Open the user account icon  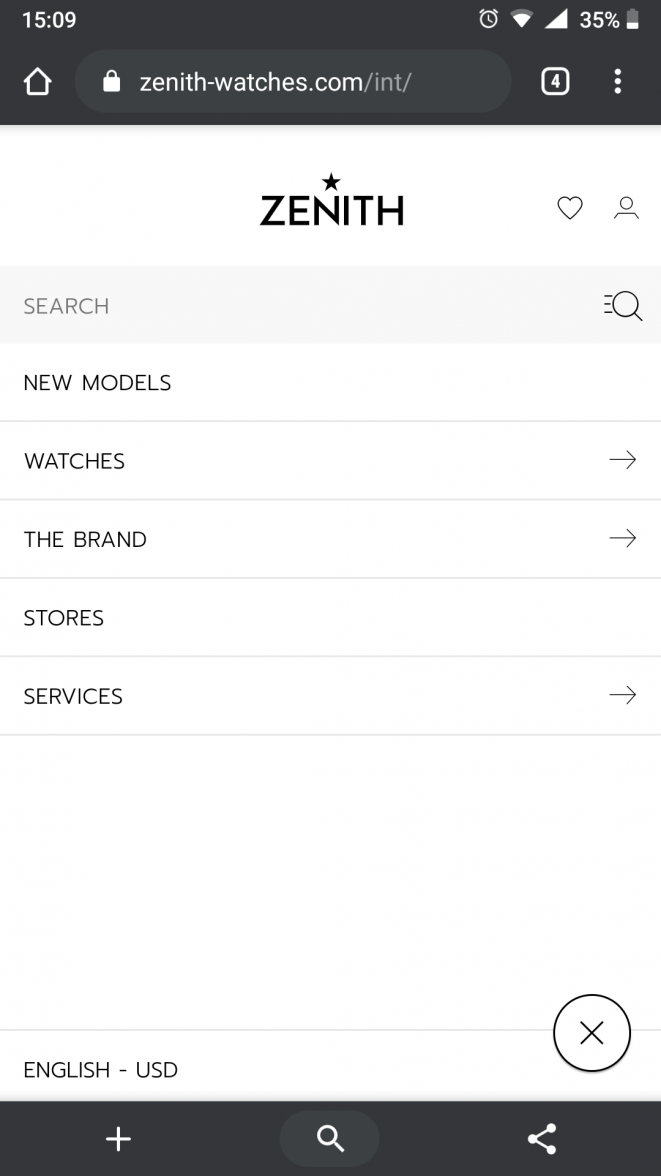pyautogui.click(x=626, y=208)
